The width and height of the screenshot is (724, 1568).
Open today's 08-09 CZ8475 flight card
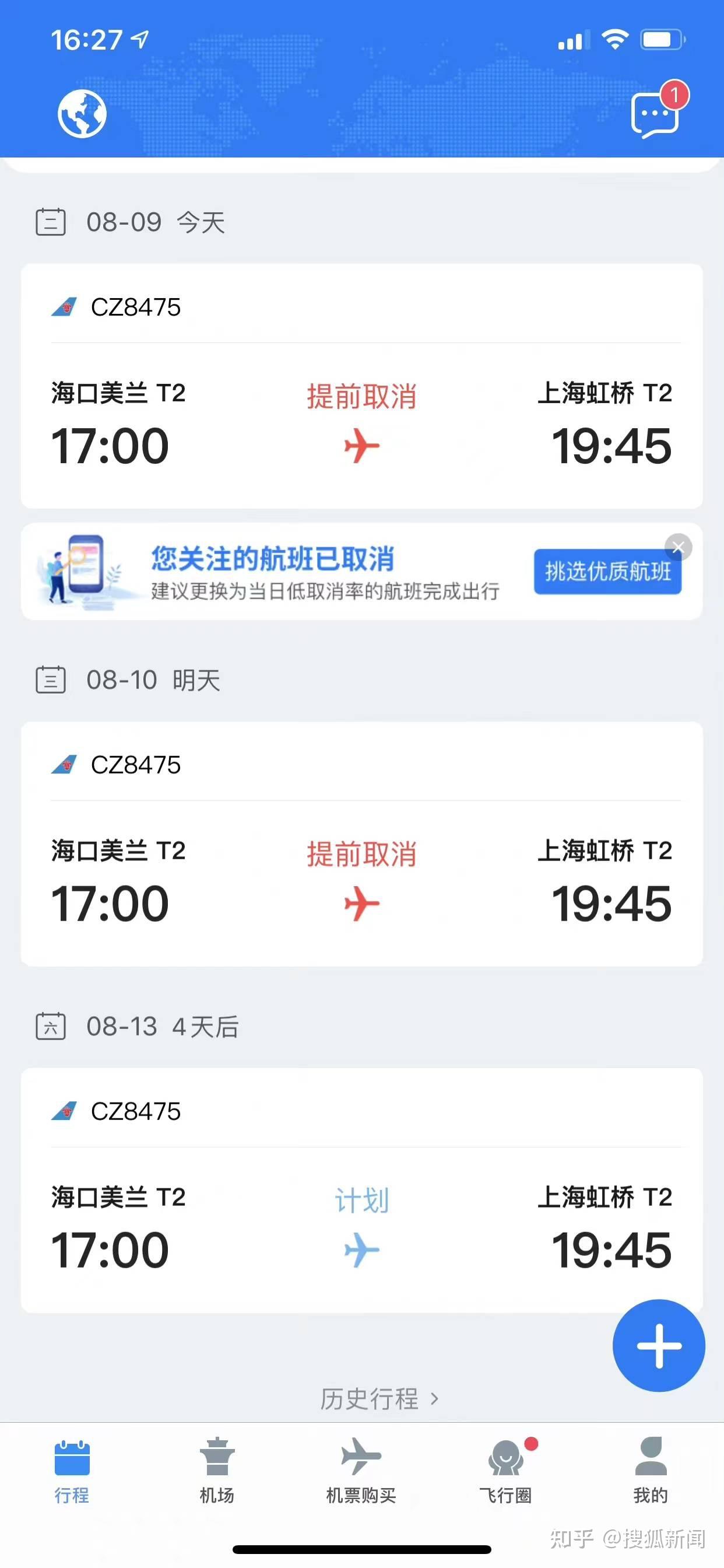click(x=362, y=386)
